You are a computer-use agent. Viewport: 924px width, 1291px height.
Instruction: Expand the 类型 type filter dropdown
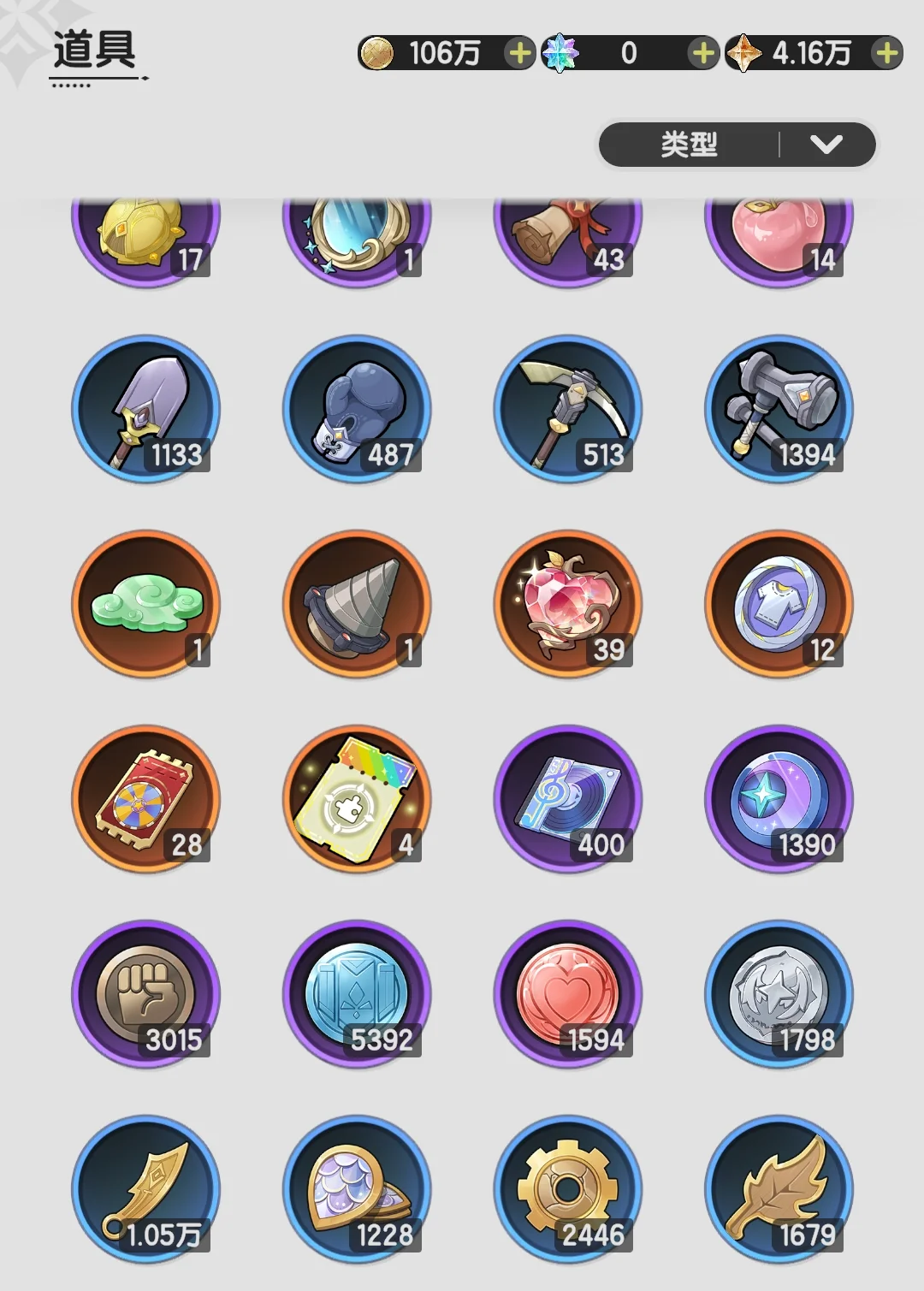737,145
